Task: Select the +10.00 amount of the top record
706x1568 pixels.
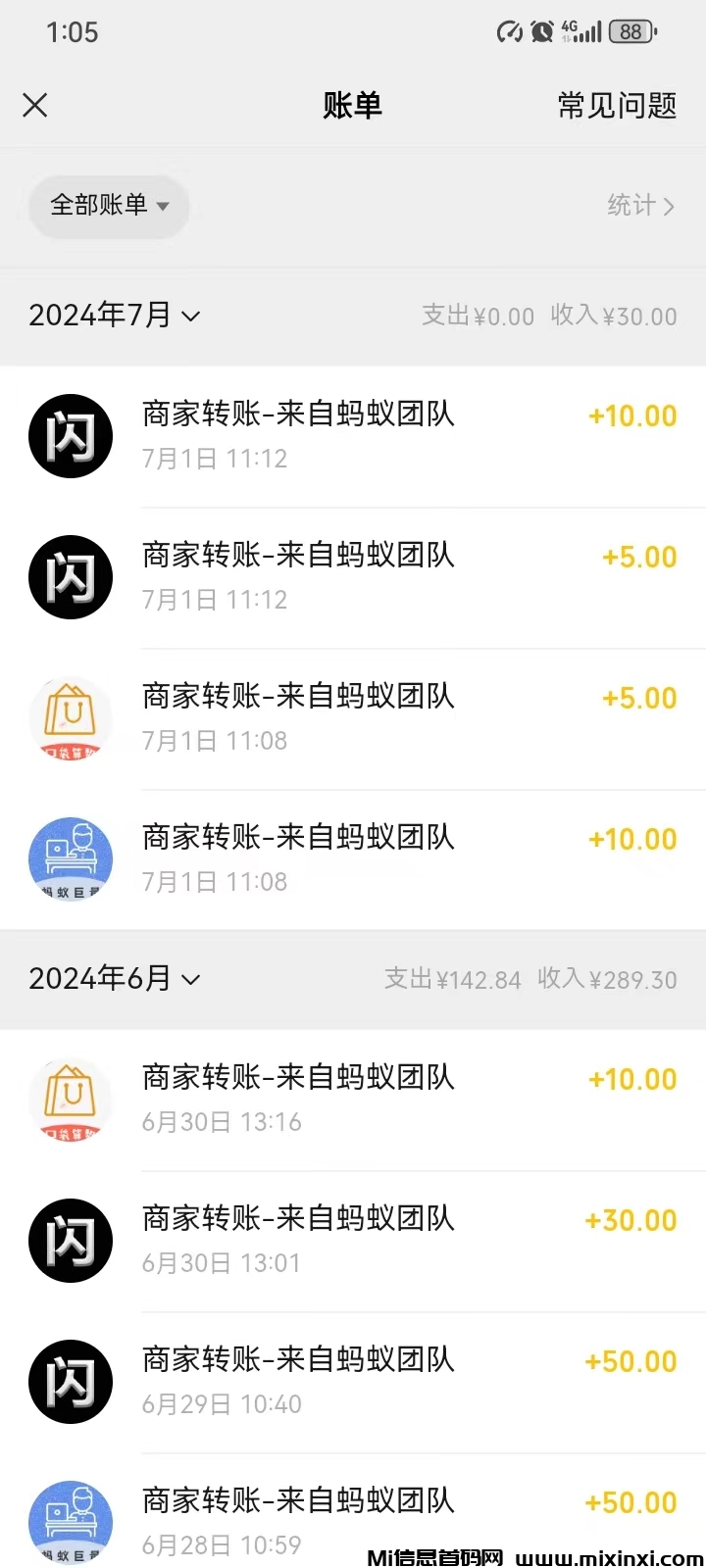Action: tap(632, 416)
